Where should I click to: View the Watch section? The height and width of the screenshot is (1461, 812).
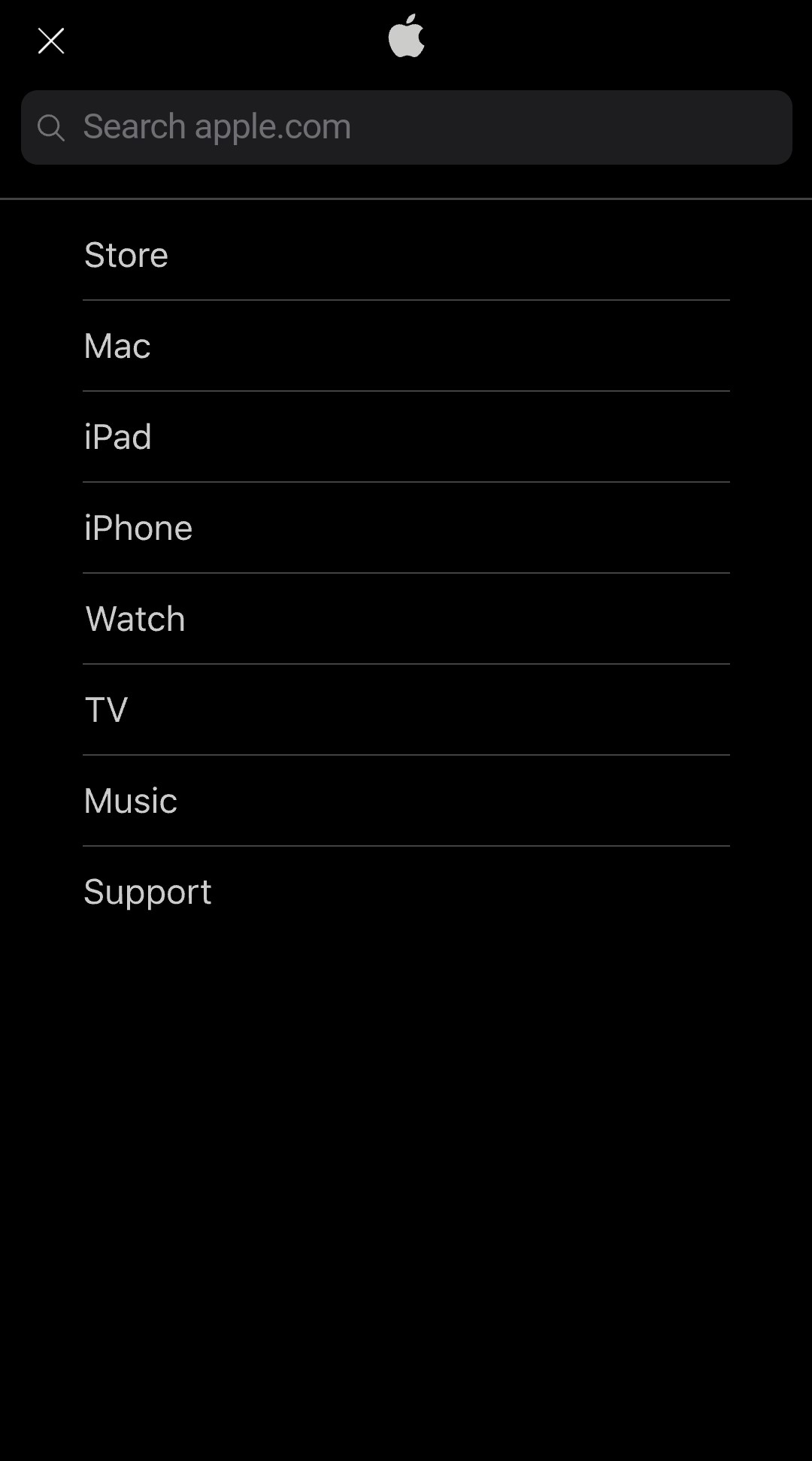(135, 619)
